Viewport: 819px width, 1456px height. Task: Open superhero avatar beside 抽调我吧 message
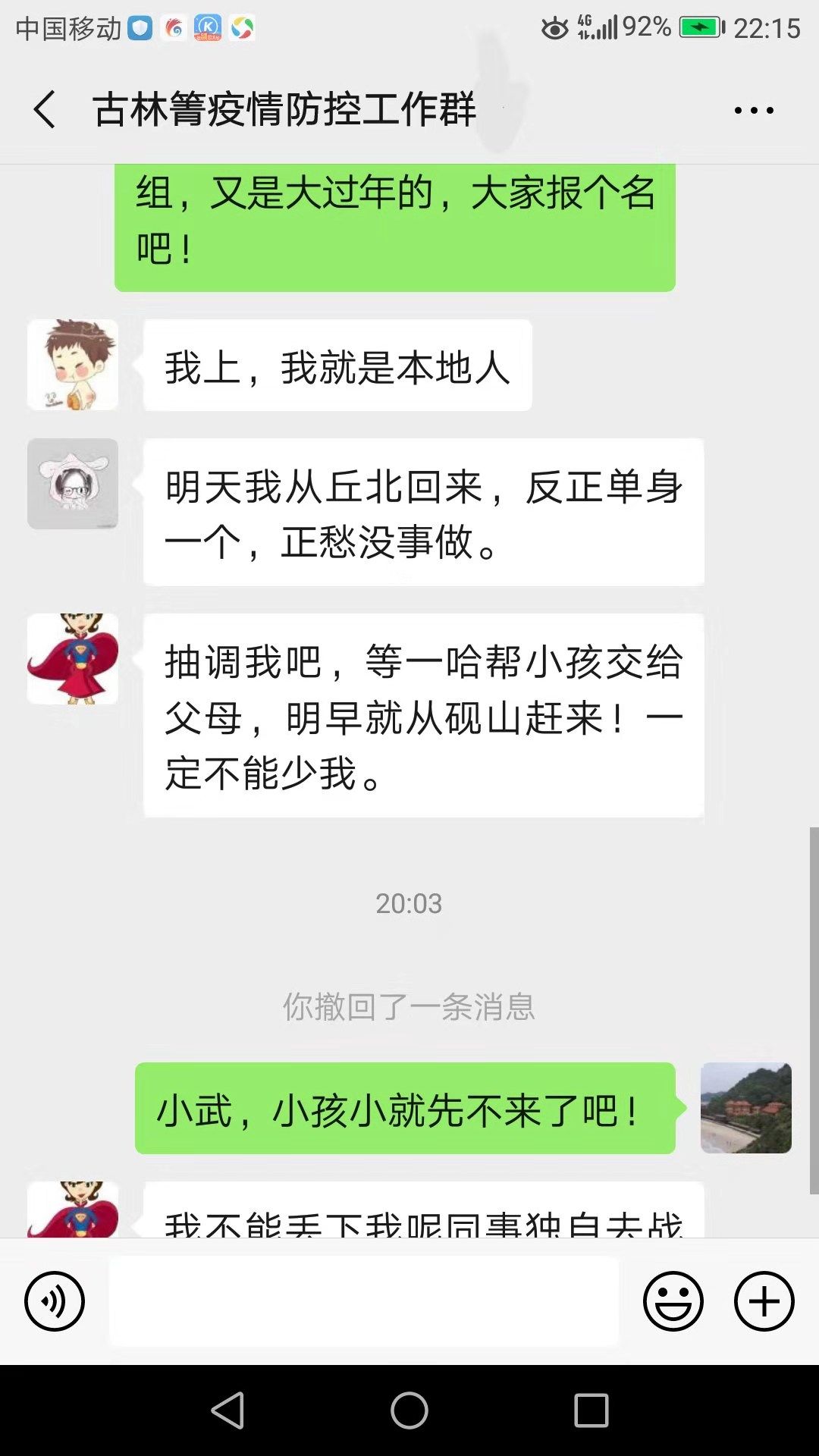(x=73, y=659)
